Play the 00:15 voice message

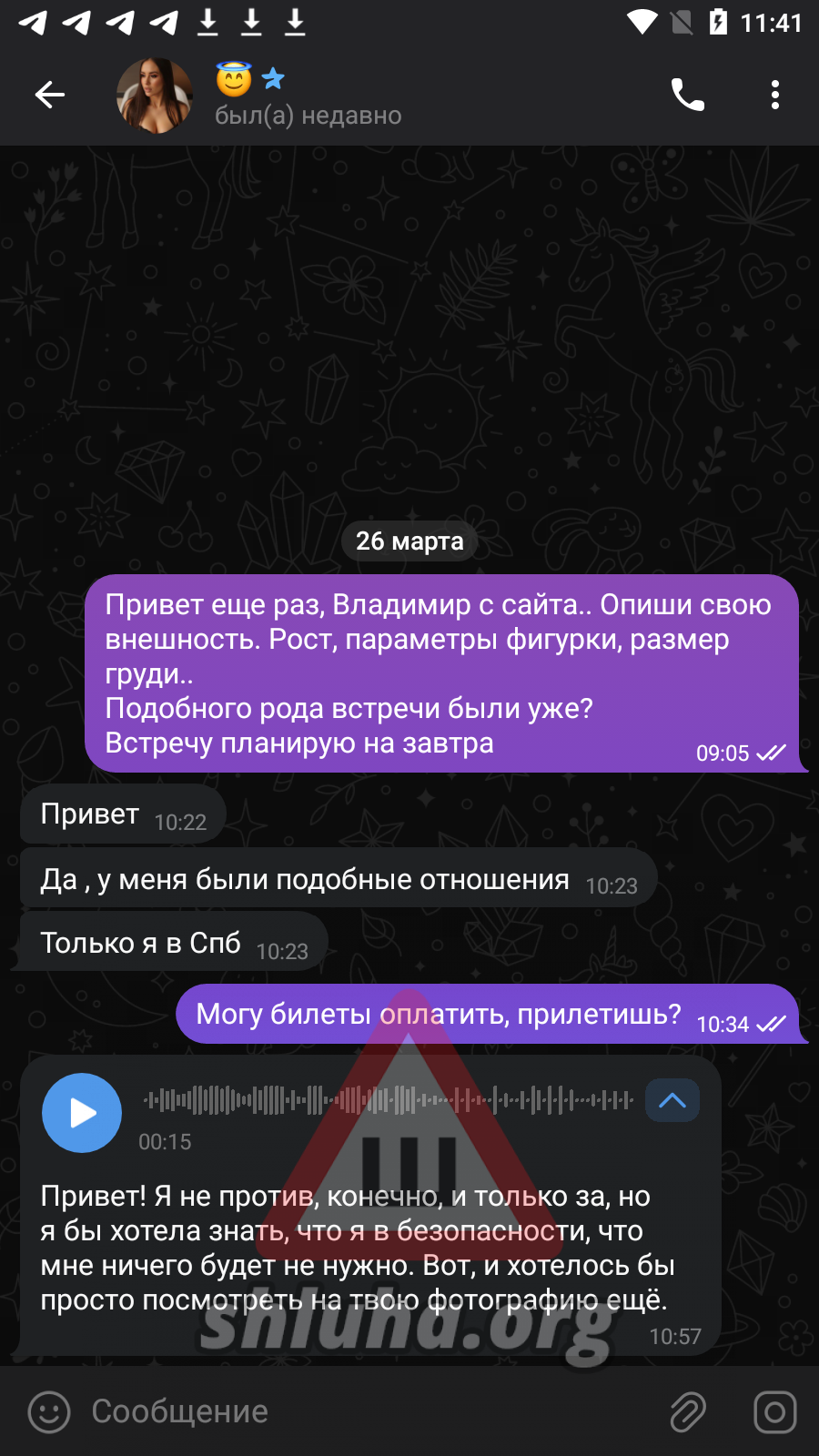coord(82,1113)
